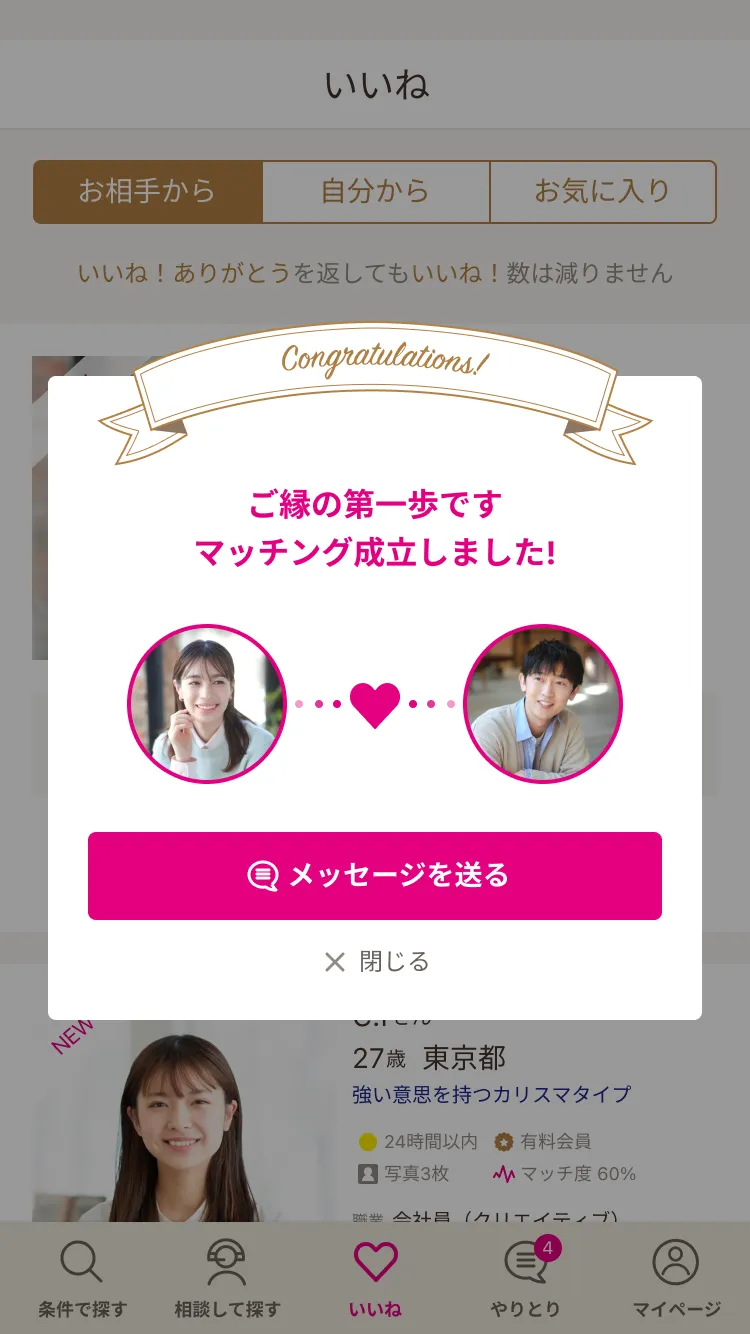Open the 条件で探す search tab
The width and height of the screenshot is (750, 1334).
(x=82, y=1279)
